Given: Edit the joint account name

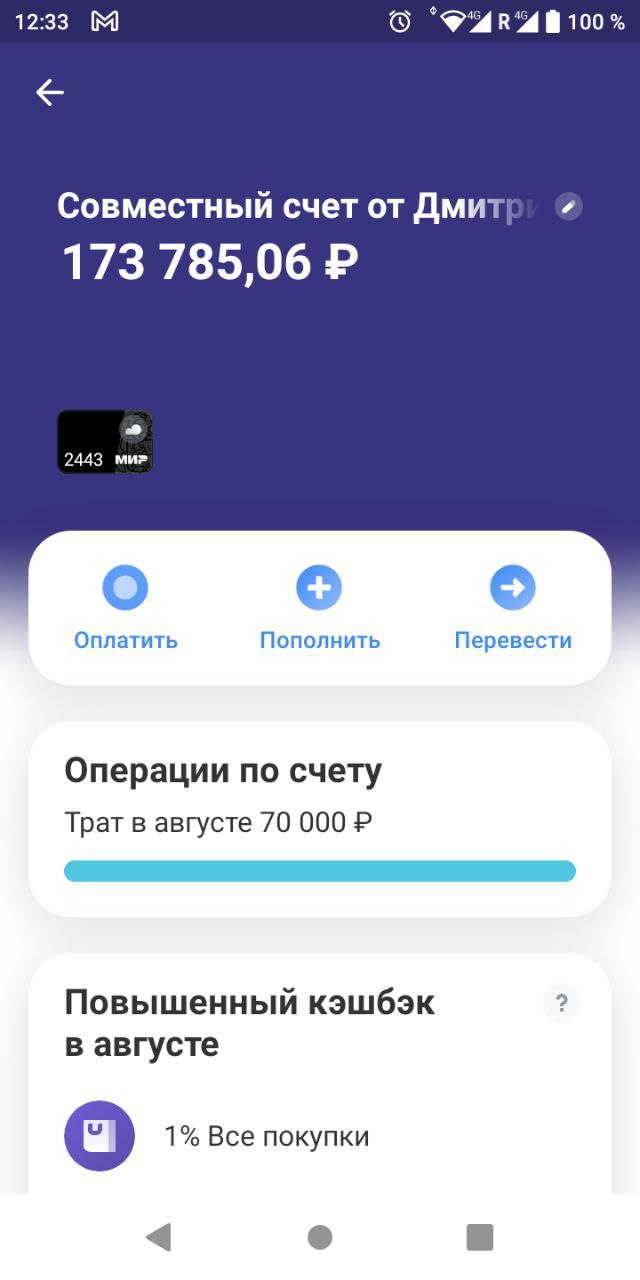Looking at the screenshot, I should click(568, 207).
